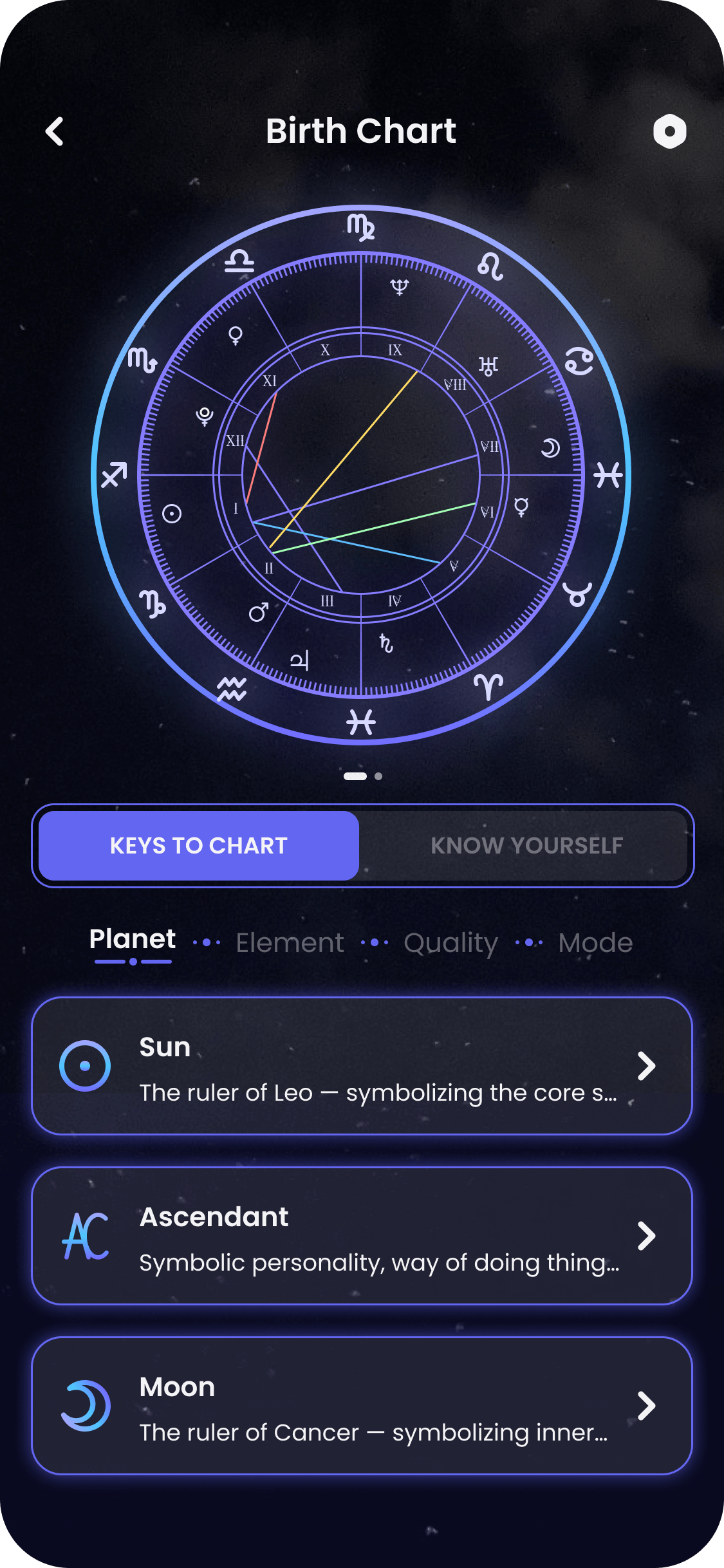This screenshot has width=724, height=1568.
Task: Tap the crescent Moon icon on the Moon card
Action: click(86, 1406)
